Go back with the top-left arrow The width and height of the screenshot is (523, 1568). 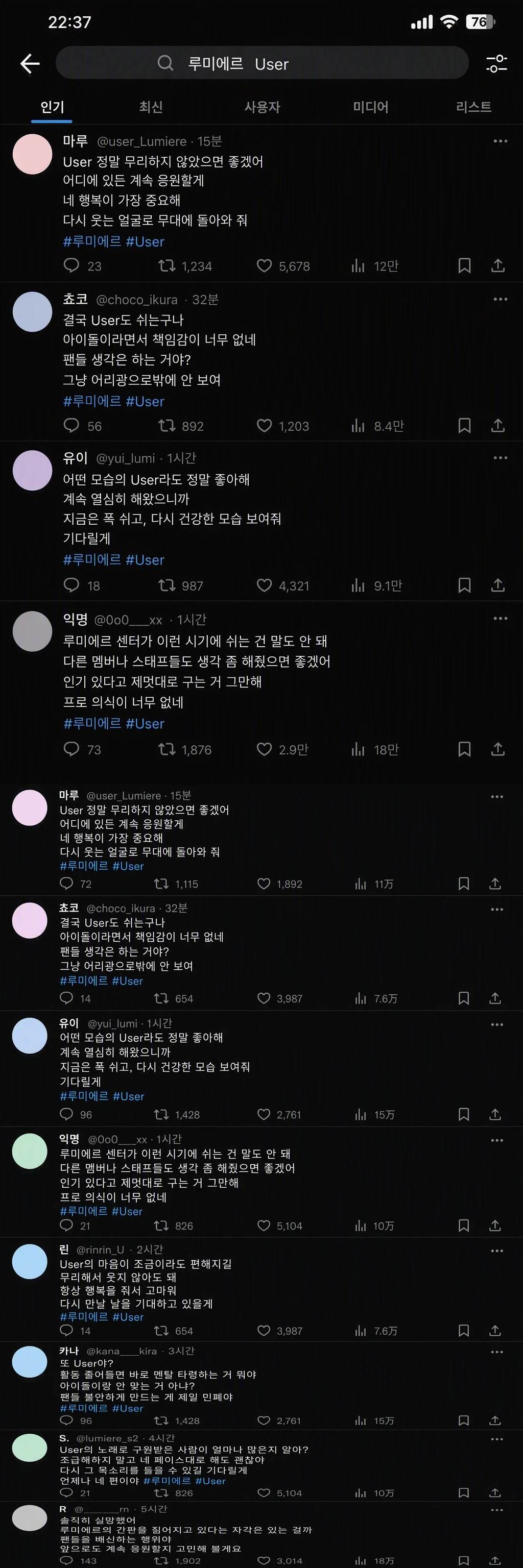[x=30, y=63]
